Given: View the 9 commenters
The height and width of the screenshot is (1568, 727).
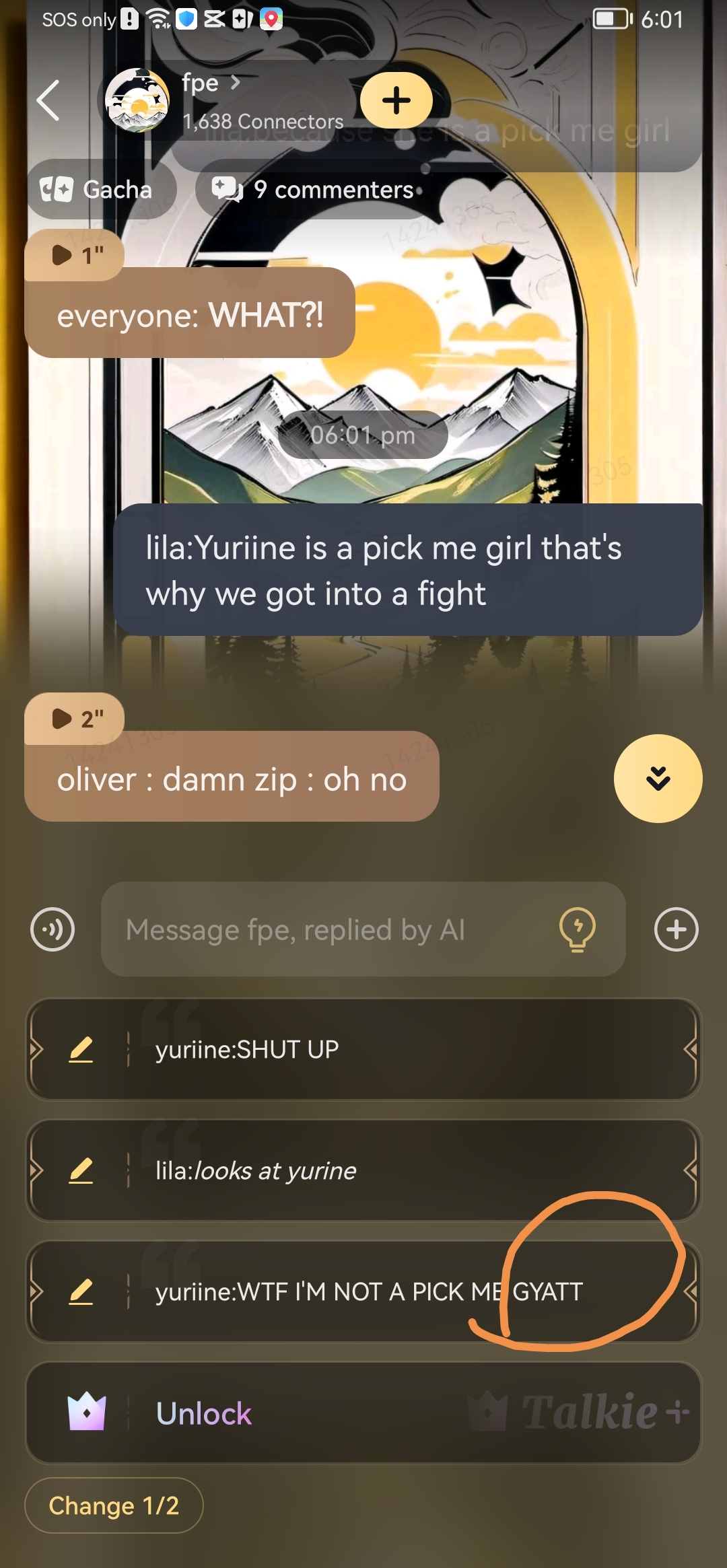Looking at the screenshot, I should (316, 190).
